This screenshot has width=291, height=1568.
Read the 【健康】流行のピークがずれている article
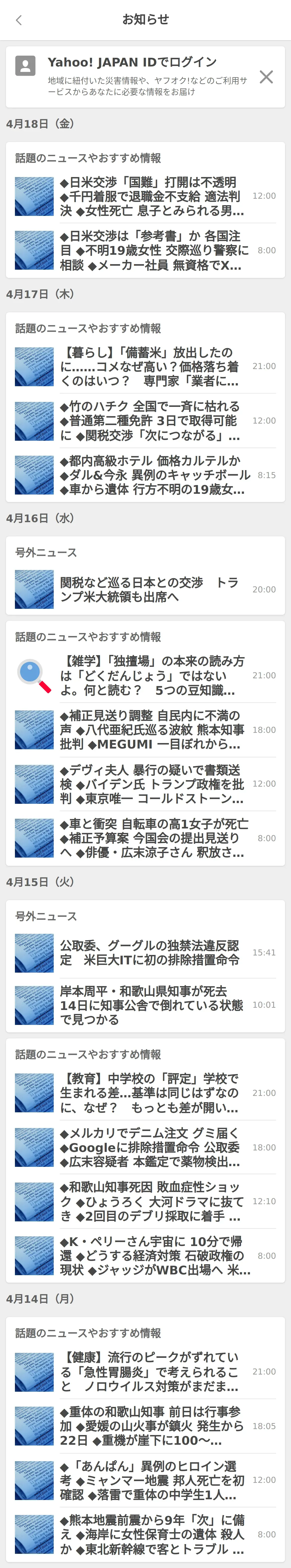152,1372
